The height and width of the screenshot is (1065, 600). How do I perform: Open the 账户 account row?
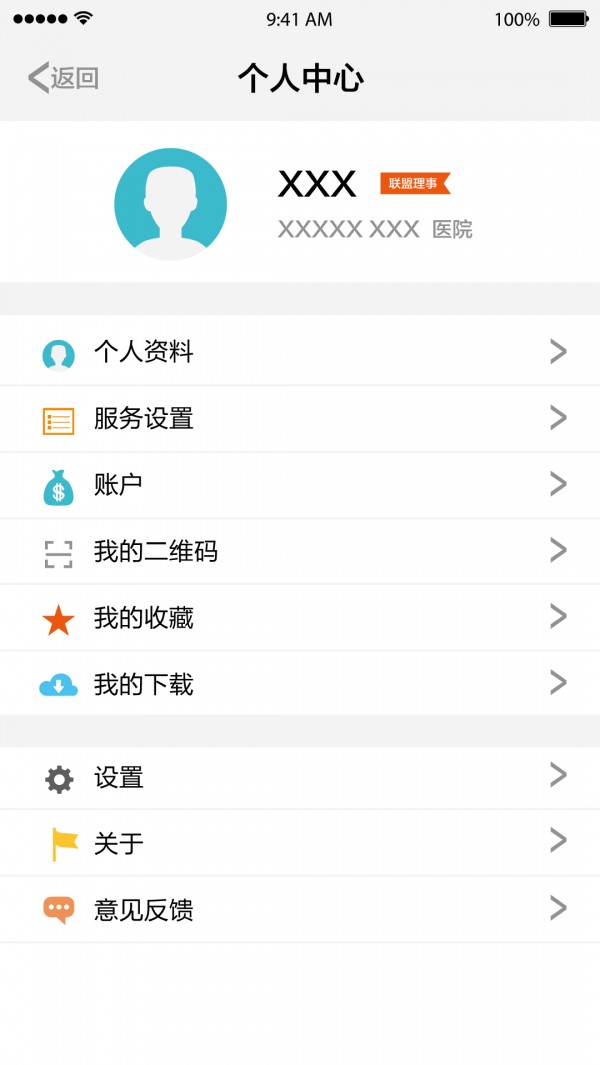(x=300, y=485)
